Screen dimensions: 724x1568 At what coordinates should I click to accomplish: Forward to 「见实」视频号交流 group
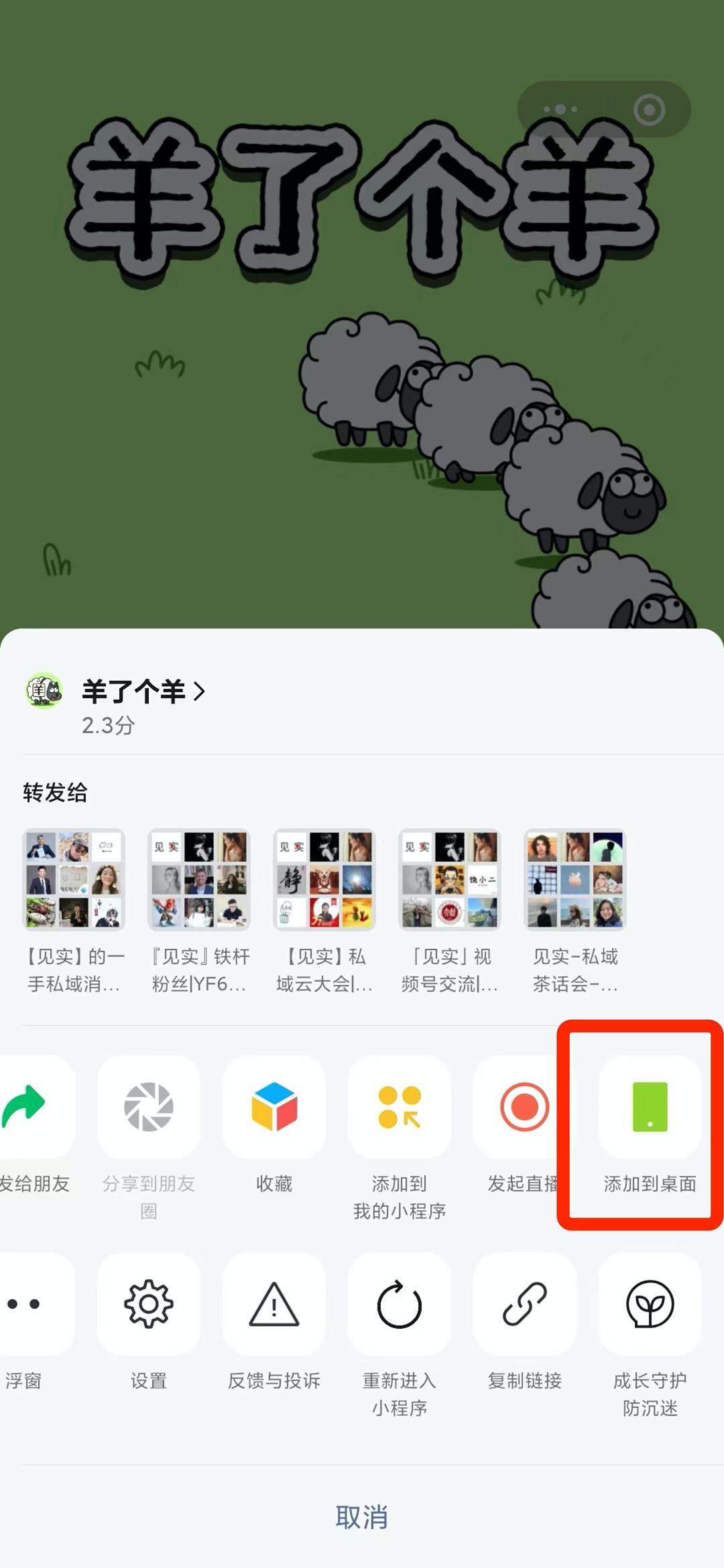[x=450, y=880]
